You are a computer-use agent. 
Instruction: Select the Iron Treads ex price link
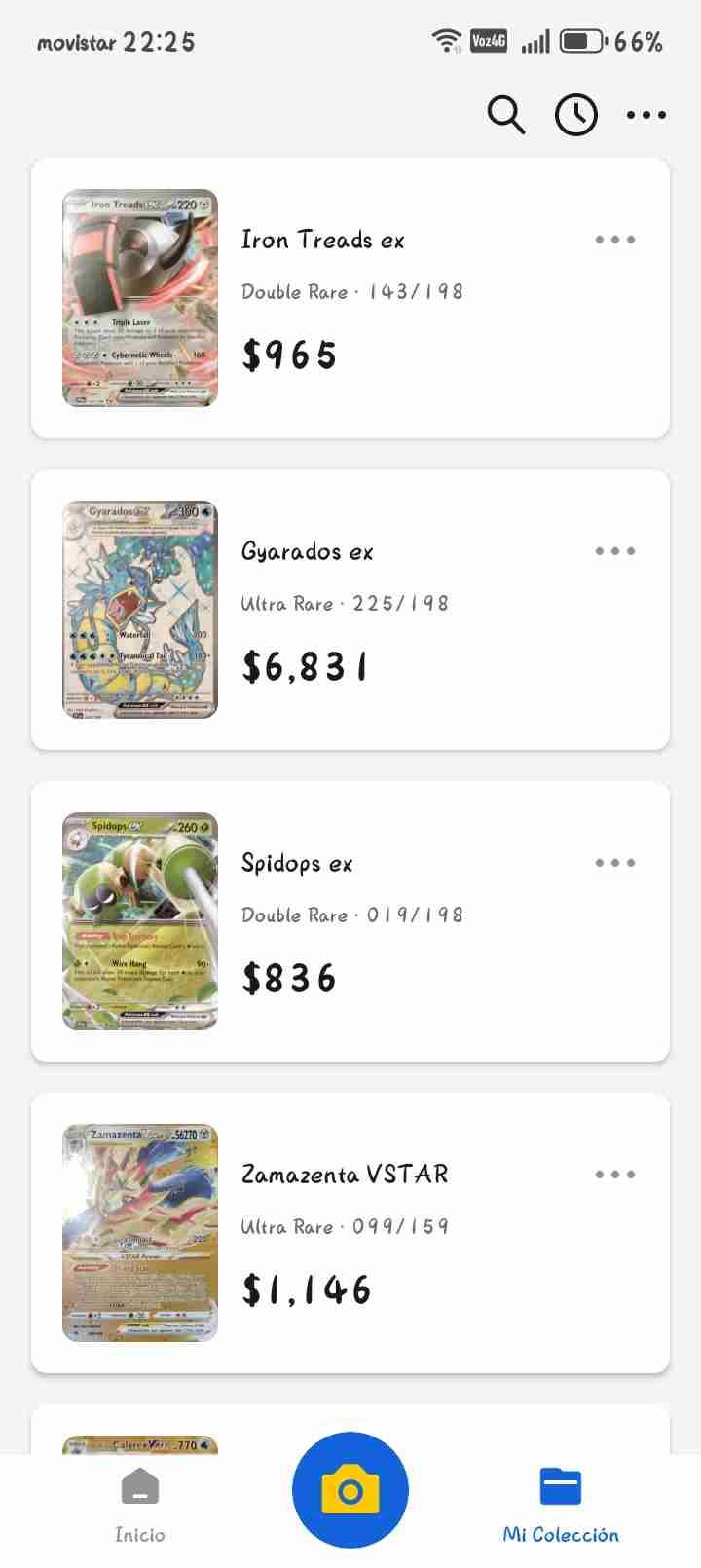289,355
